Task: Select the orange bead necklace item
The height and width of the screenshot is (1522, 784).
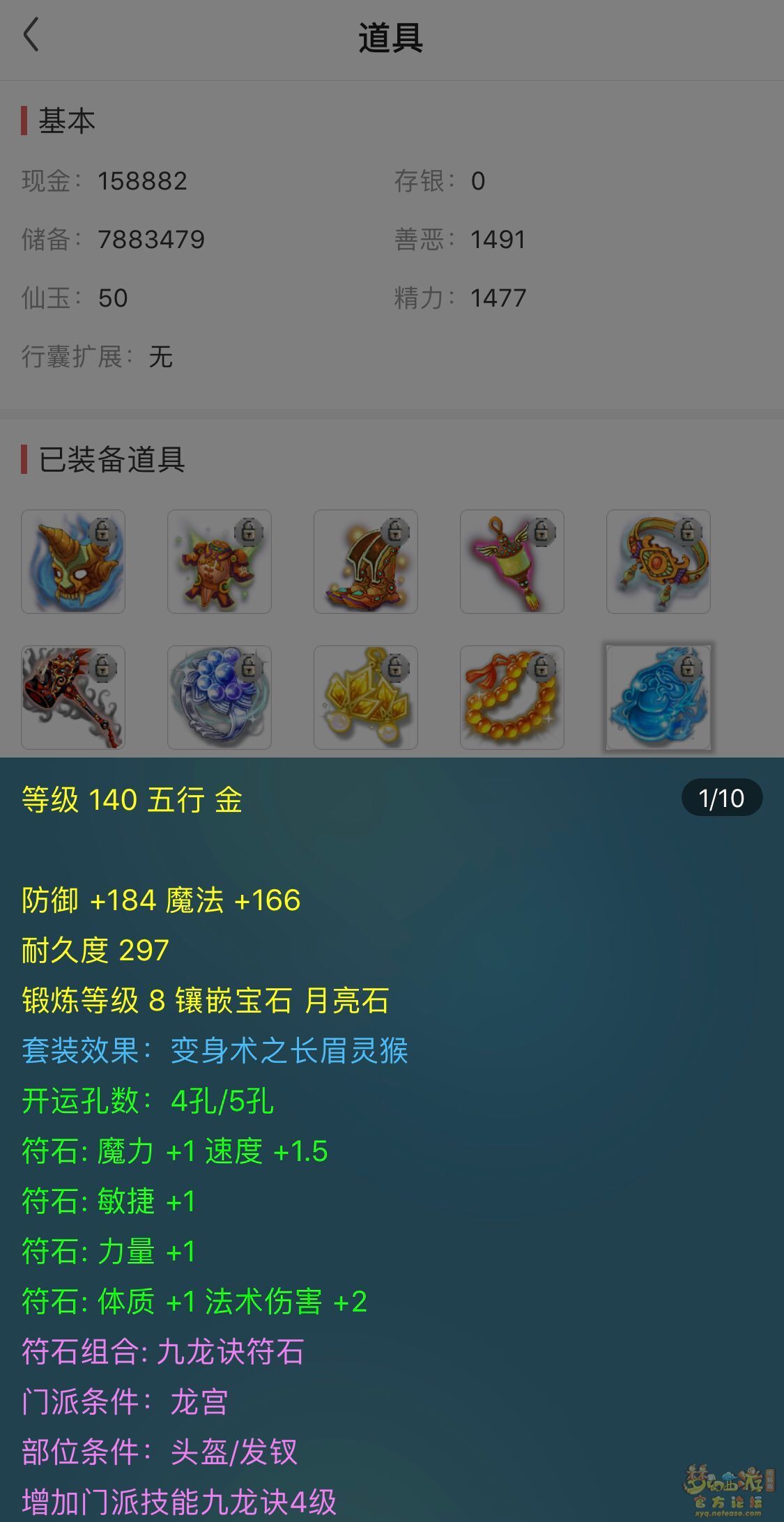Action: tap(512, 698)
